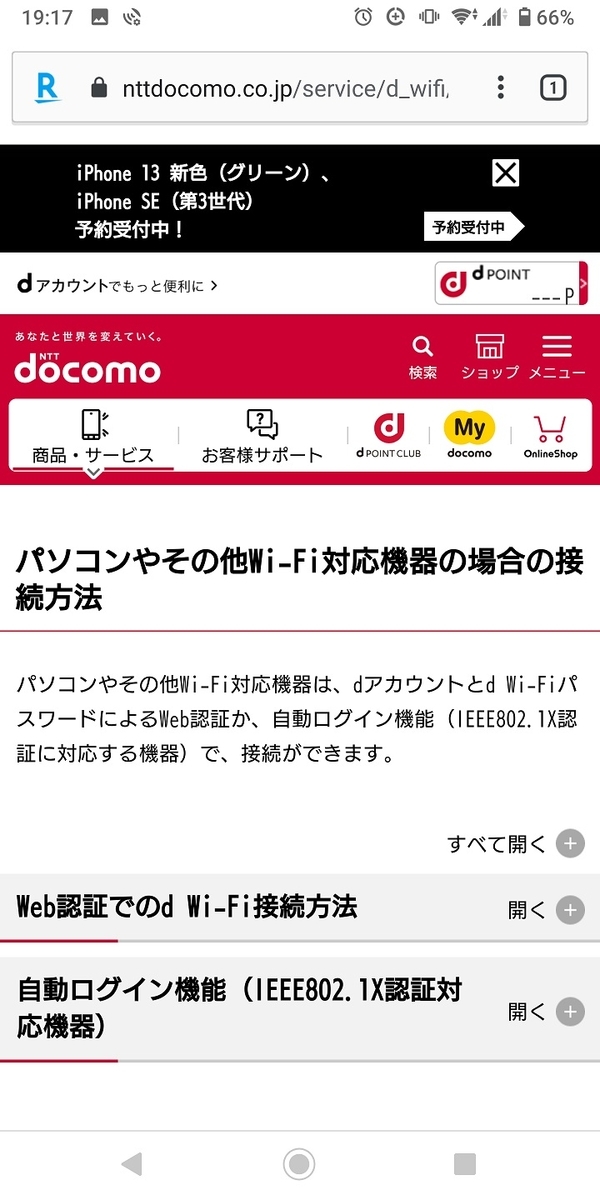
Task: Open the dアカウントでもっと便利に link
Action: coord(118,286)
